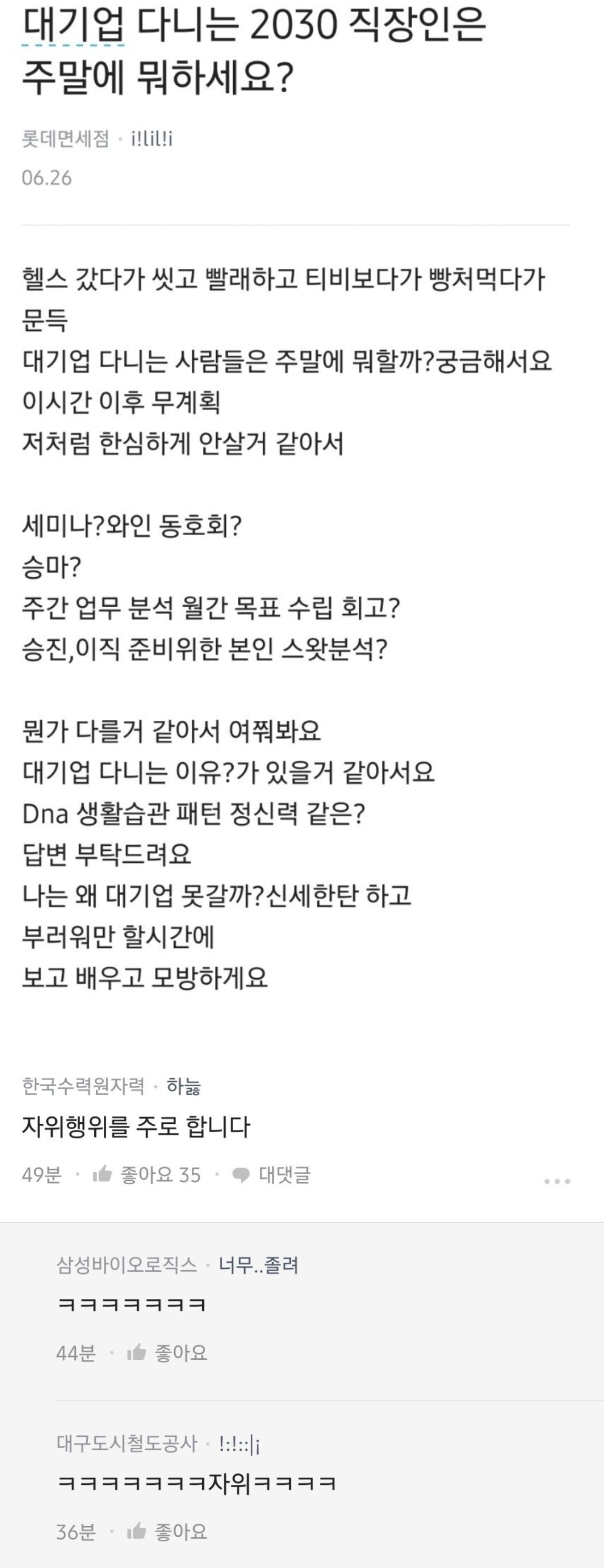Like the comment by 하늟
Screen dimensions: 604x1568
click(146, 1174)
